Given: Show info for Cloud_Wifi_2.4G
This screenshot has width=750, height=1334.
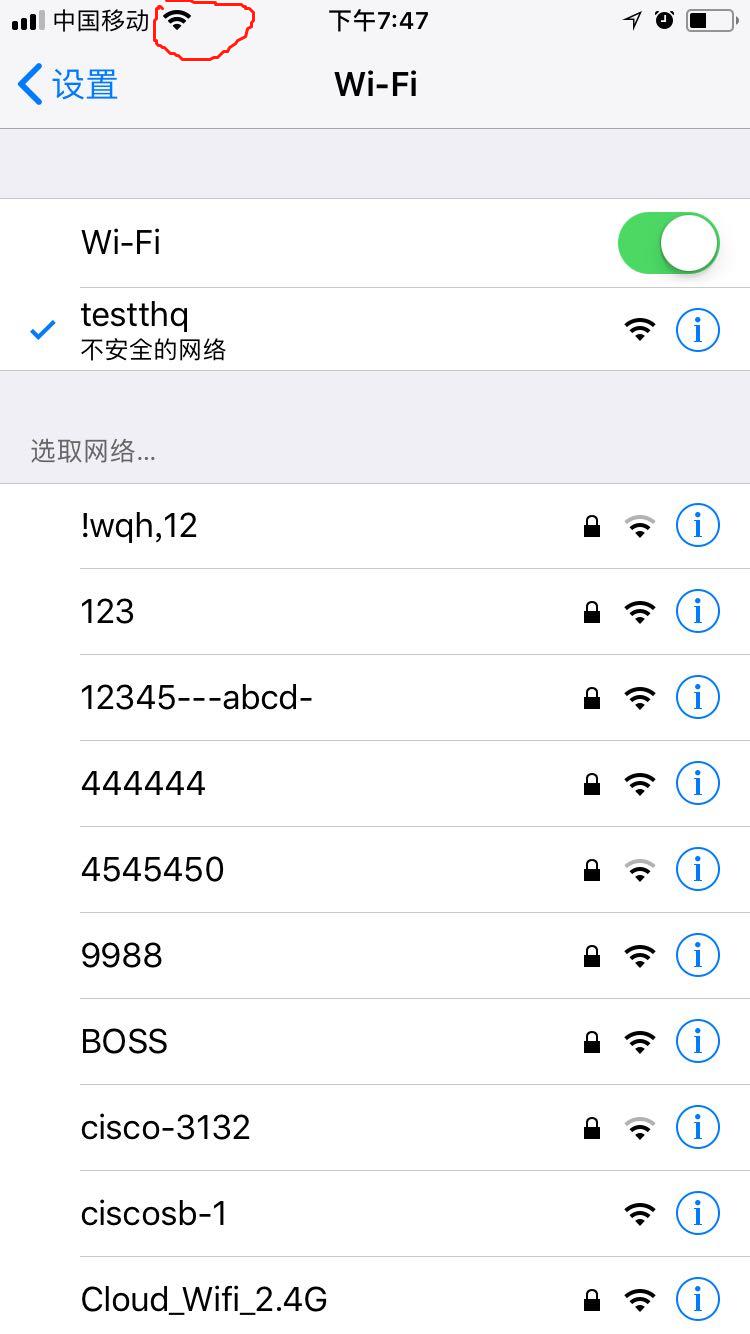Looking at the screenshot, I should 697,1299.
